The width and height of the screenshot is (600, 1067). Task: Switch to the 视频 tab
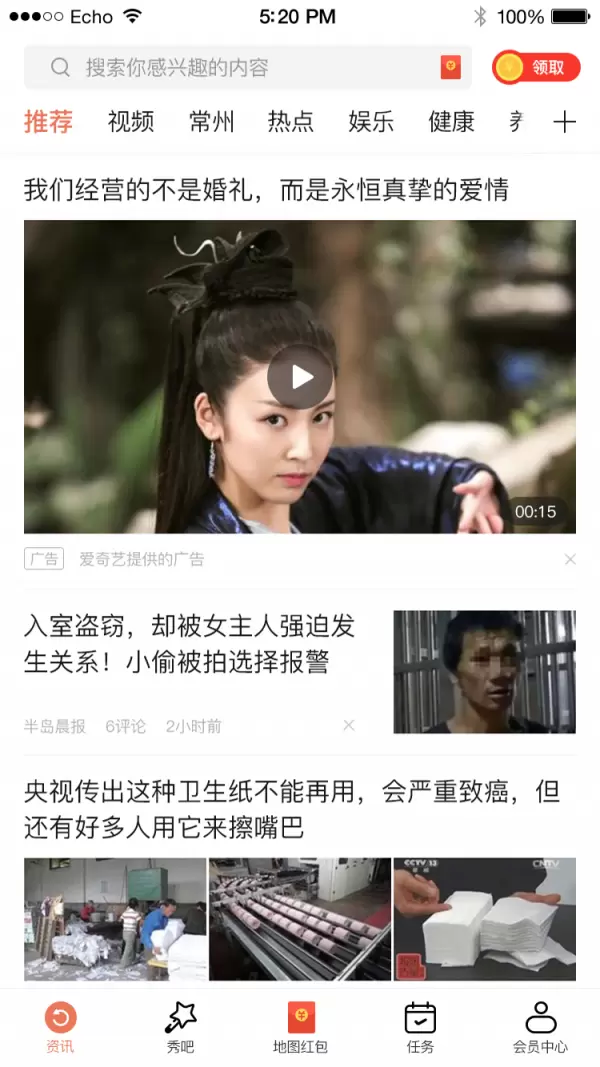point(131,122)
